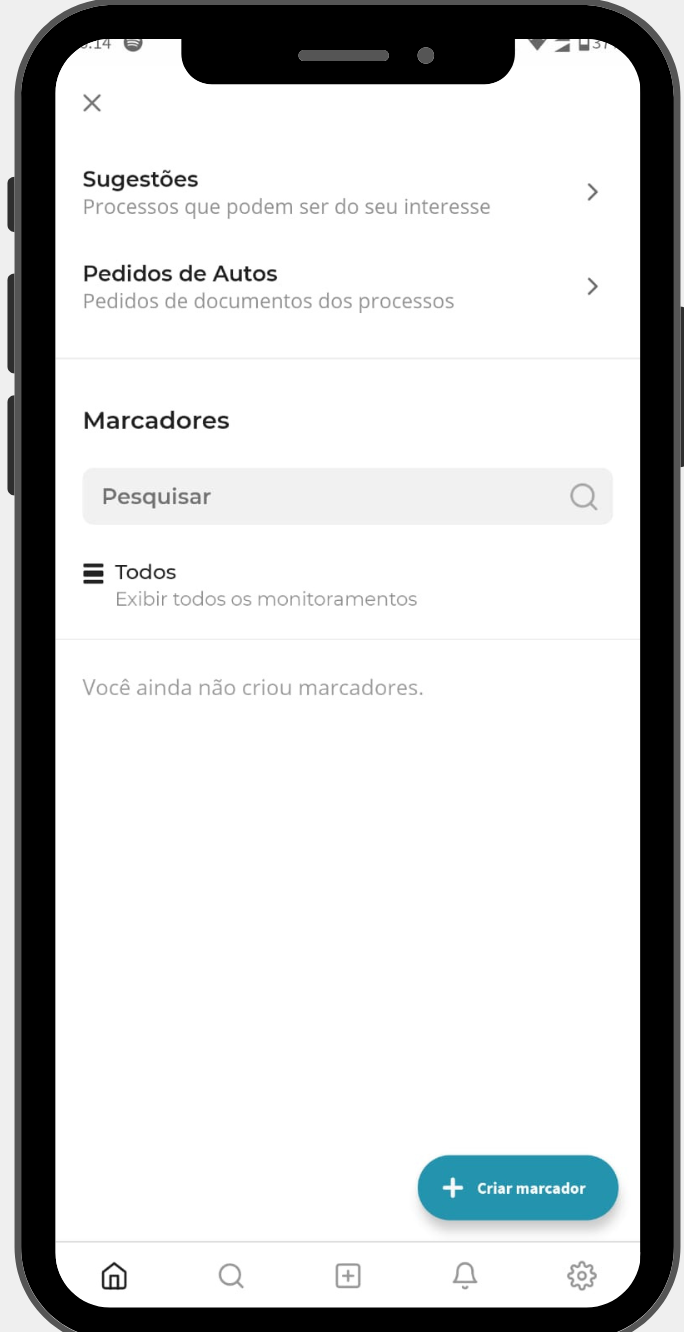Select Todos to show all monitoramentos

pyautogui.click(x=250, y=585)
